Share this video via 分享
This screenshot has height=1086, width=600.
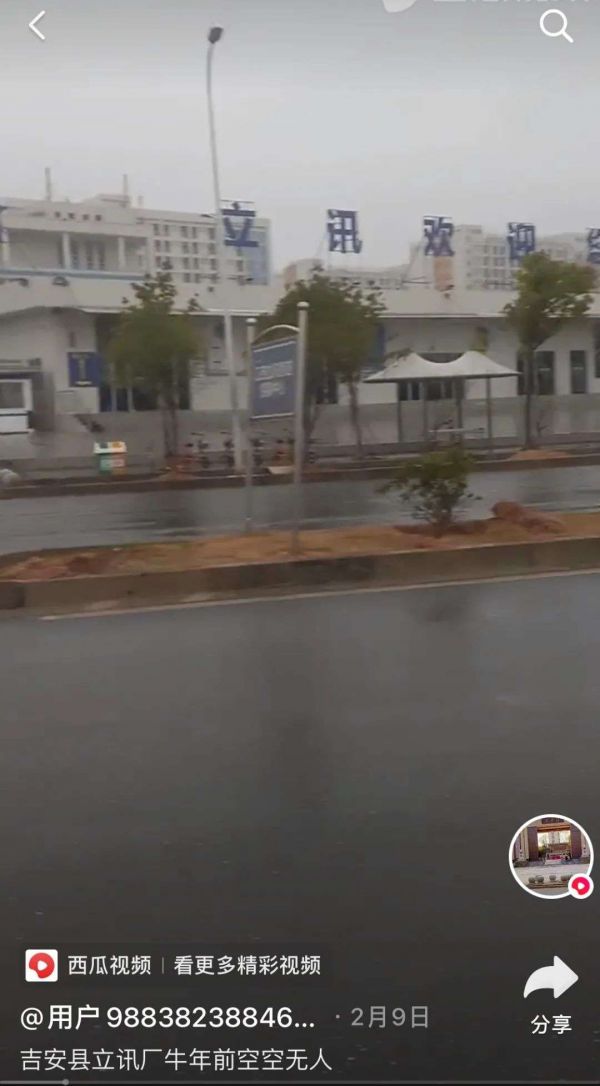[551, 994]
